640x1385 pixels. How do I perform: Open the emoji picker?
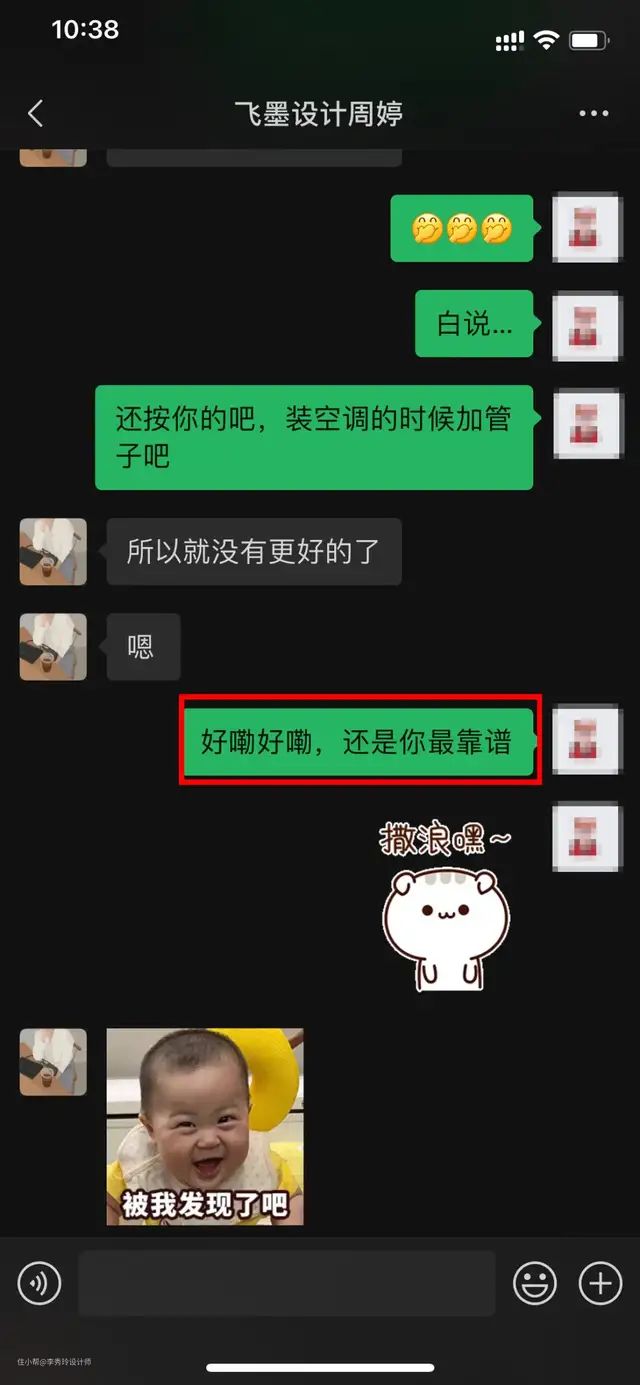[535, 1283]
